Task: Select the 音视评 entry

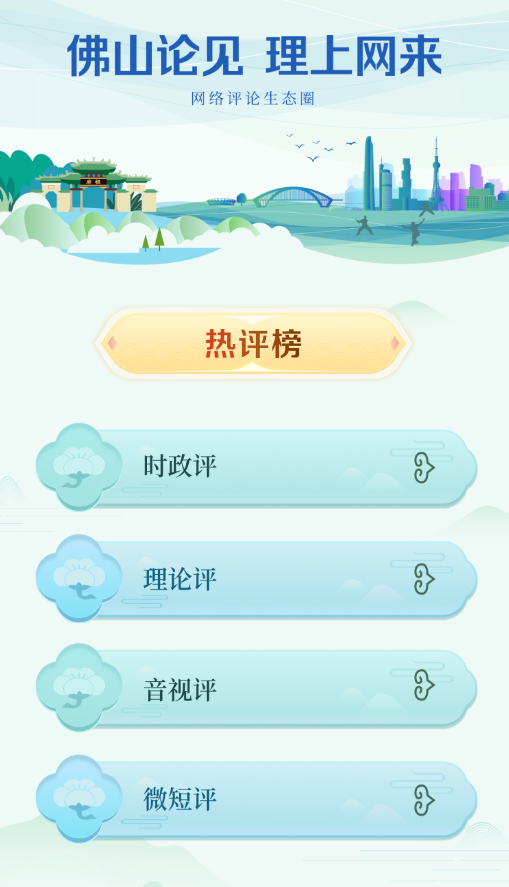Action: 256,688
